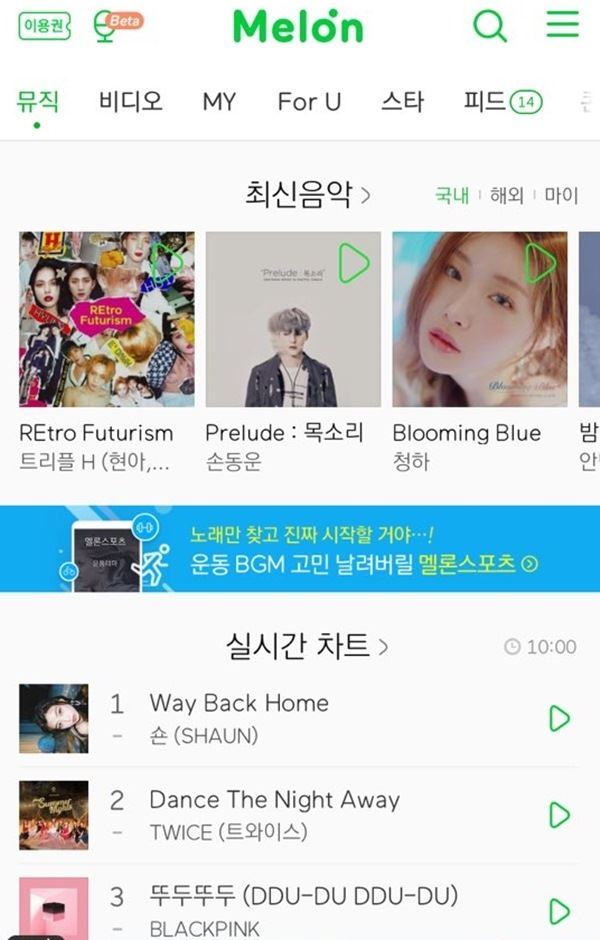Open the For U tab
This screenshot has width=600, height=940.
[309, 101]
